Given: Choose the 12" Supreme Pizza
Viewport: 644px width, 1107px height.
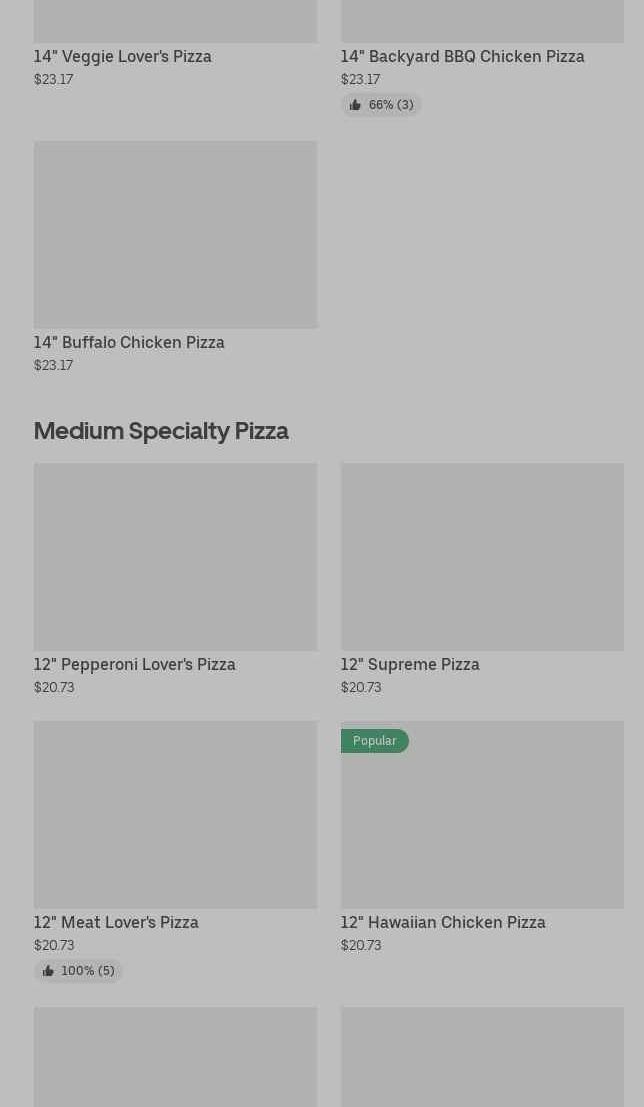Looking at the screenshot, I should point(482,579).
